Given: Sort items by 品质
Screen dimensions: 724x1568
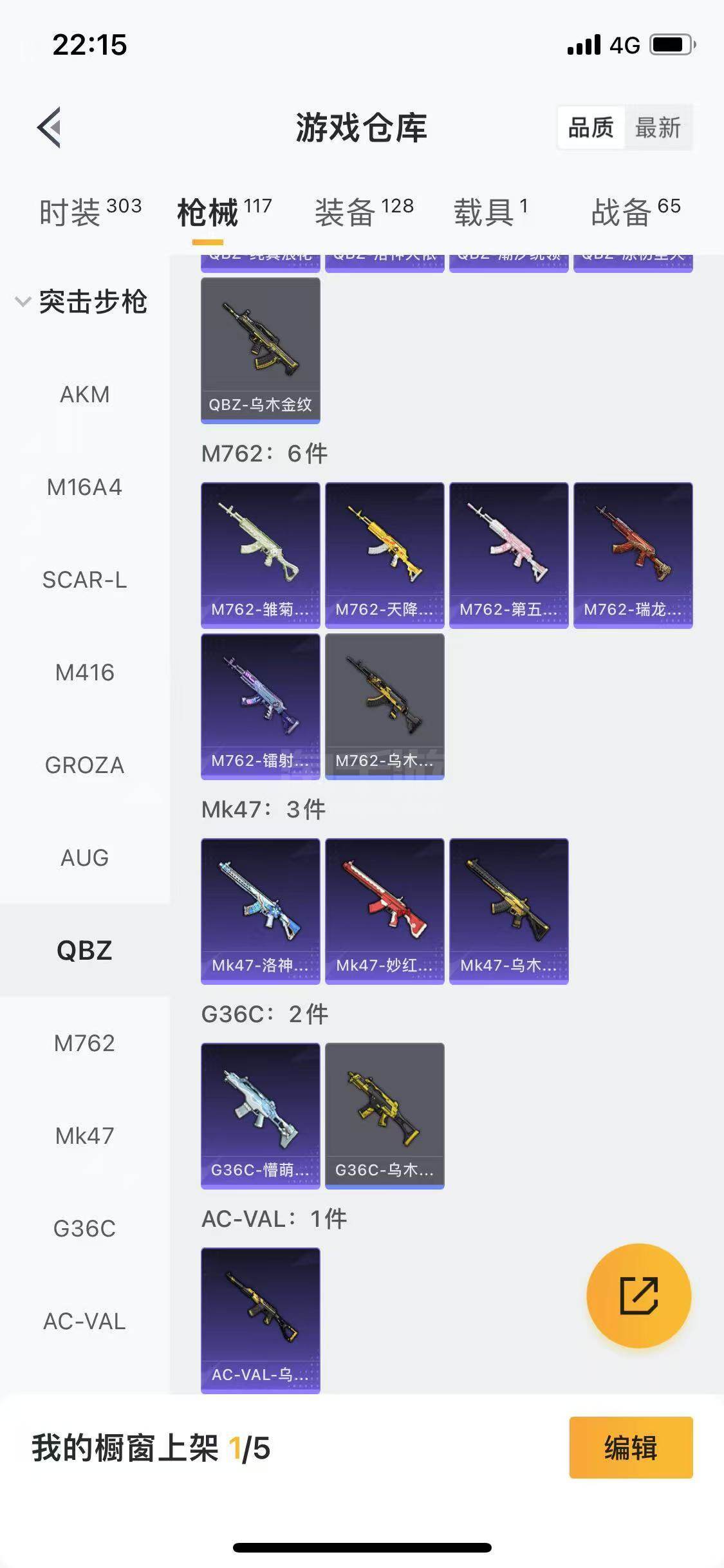Looking at the screenshot, I should 591,127.
